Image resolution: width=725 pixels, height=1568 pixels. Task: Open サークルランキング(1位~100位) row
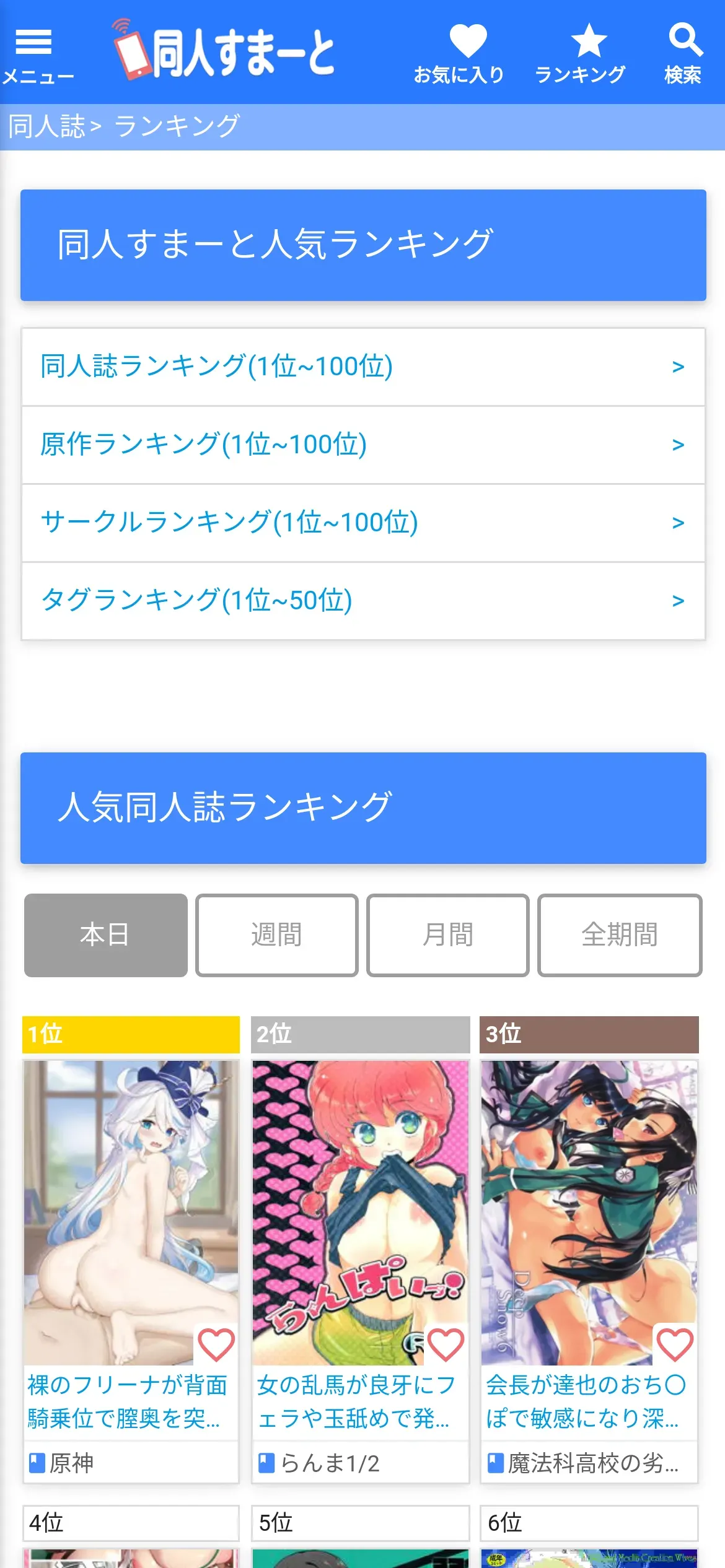tap(363, 523)
